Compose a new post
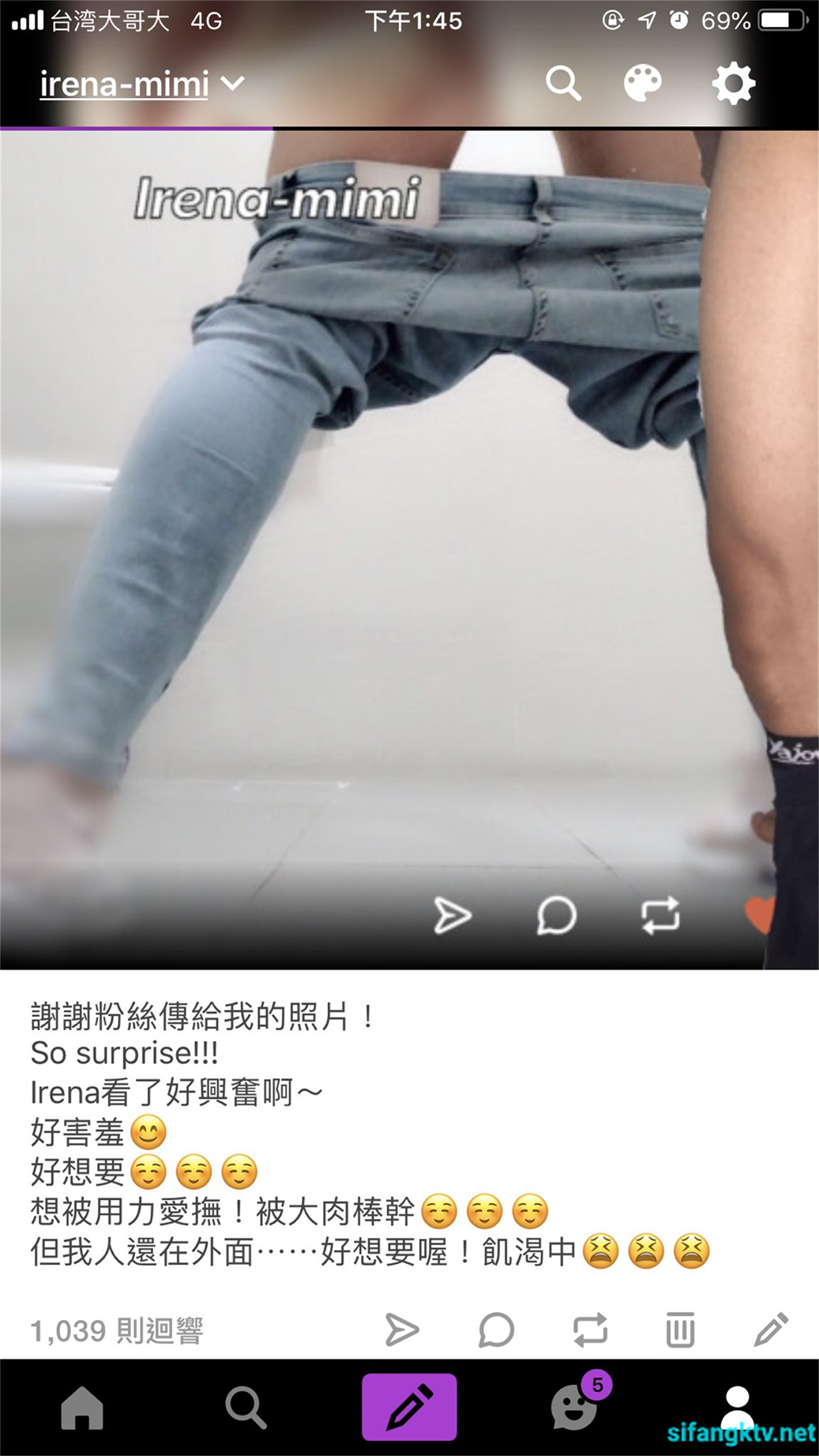819x1456 pixels. (409, 1408)
